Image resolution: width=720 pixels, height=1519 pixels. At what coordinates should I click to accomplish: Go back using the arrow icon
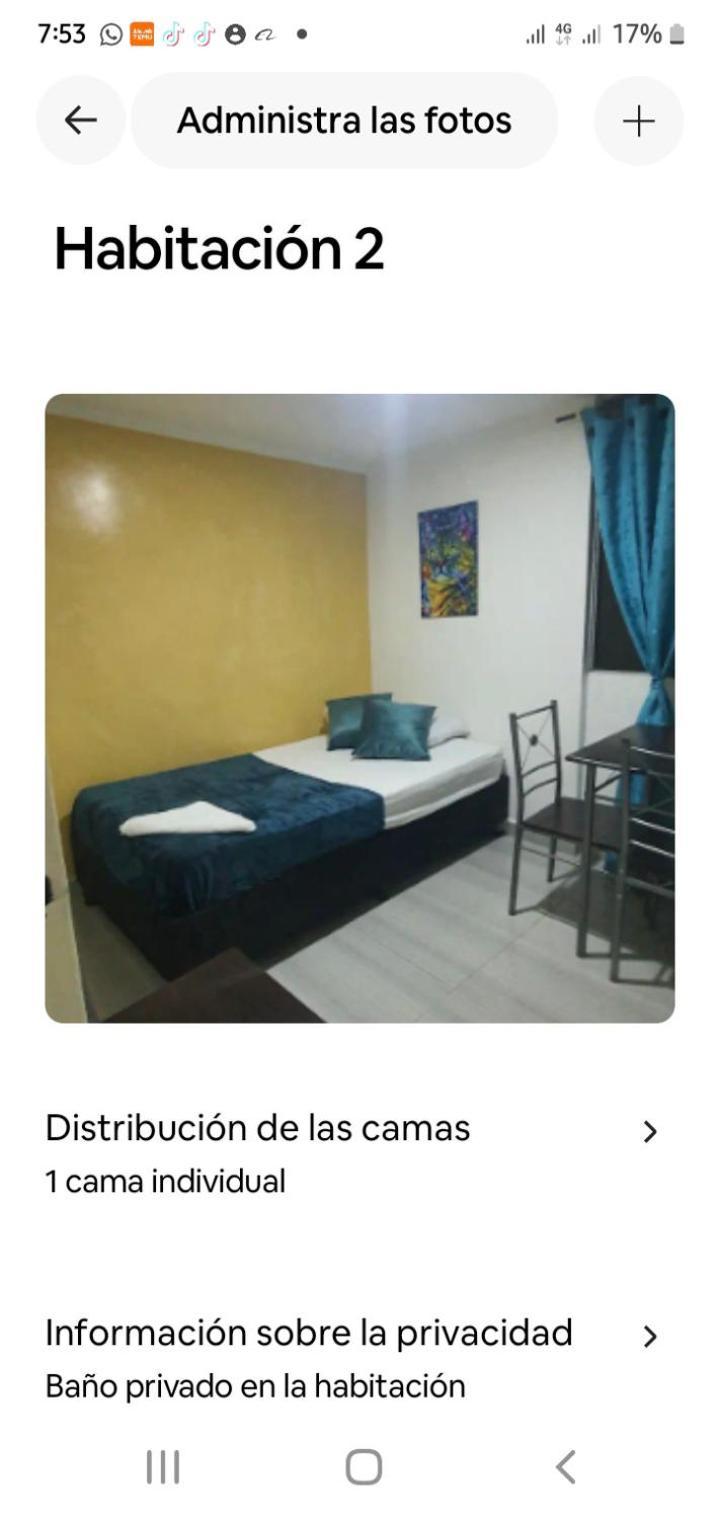coord(81,121)
